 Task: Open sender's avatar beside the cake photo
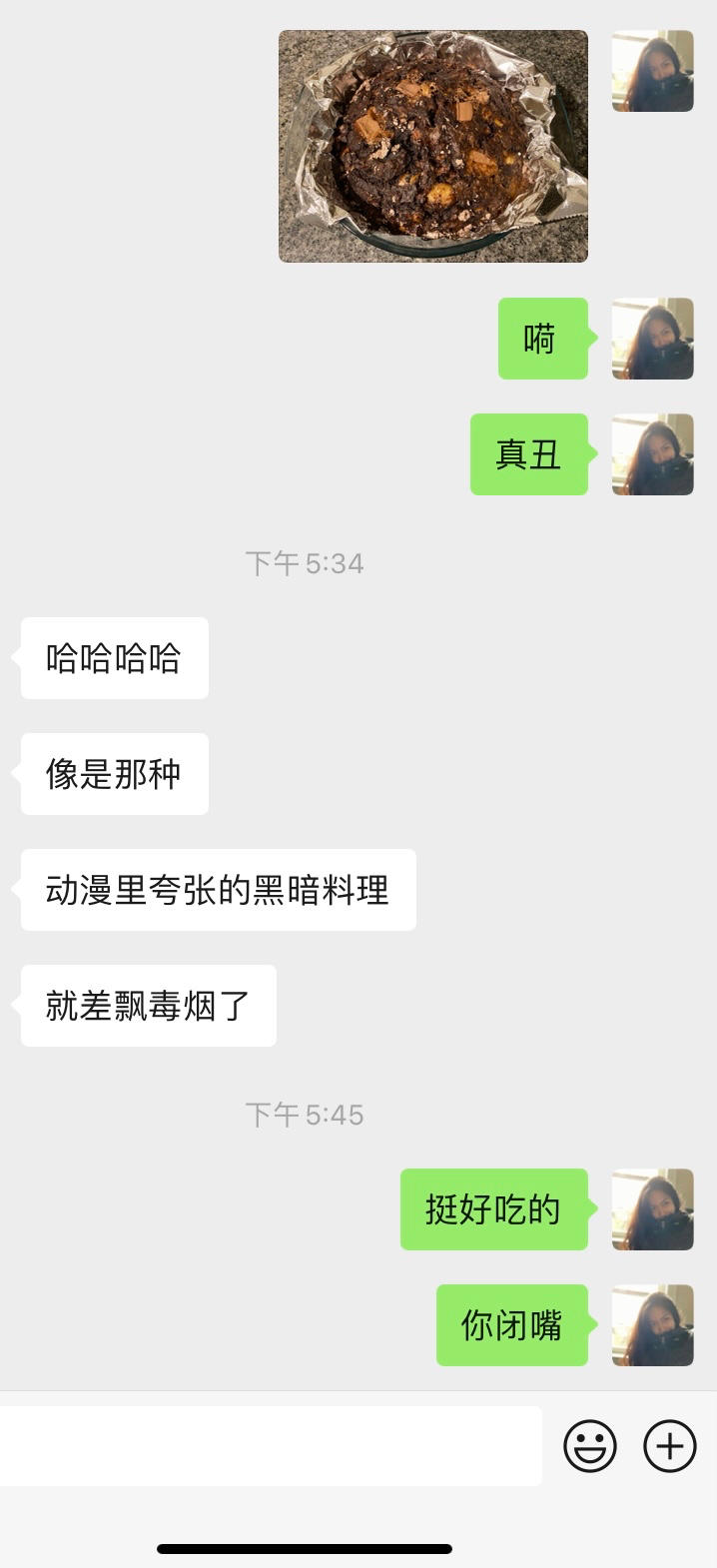click(x=652, y=71)
